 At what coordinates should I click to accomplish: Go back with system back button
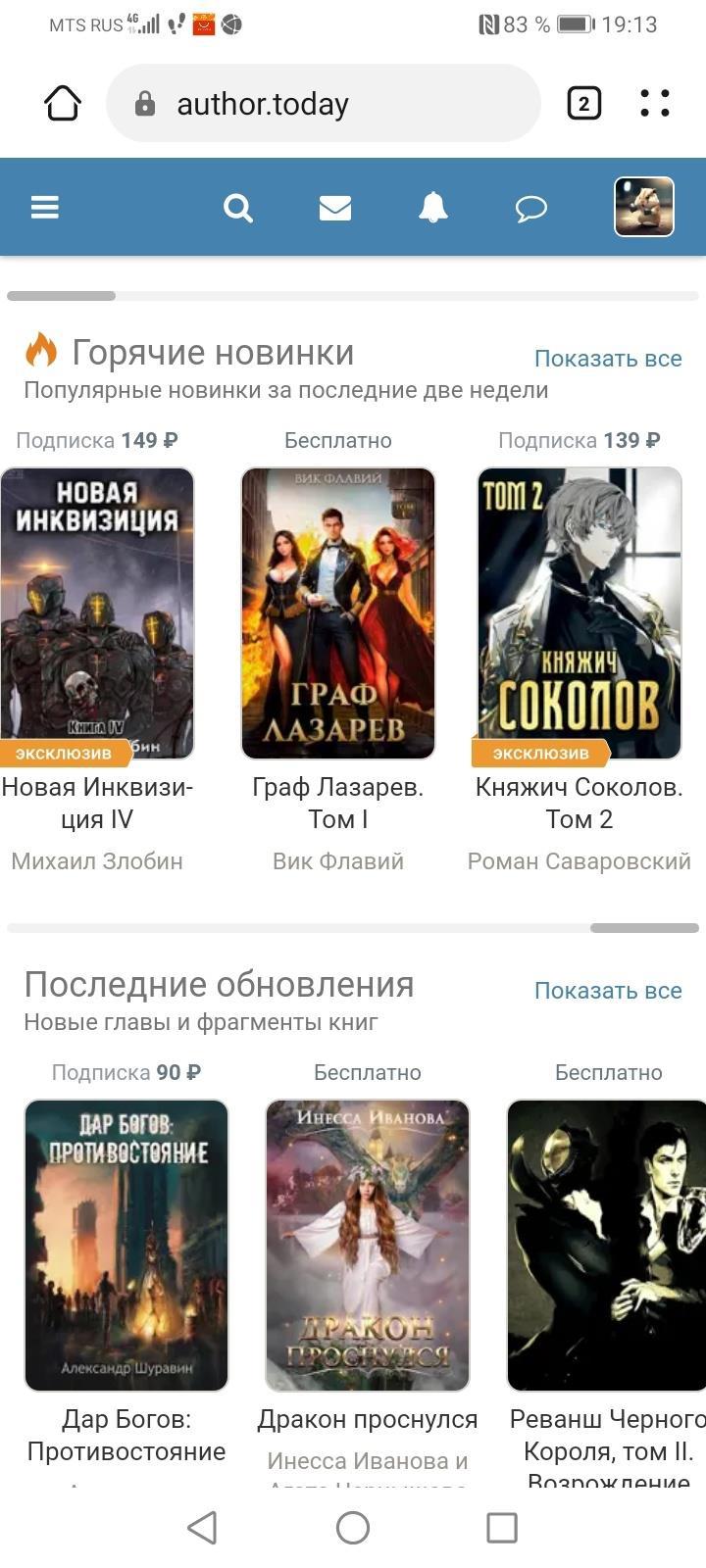pyautogui.click(x=202, y=1527)
